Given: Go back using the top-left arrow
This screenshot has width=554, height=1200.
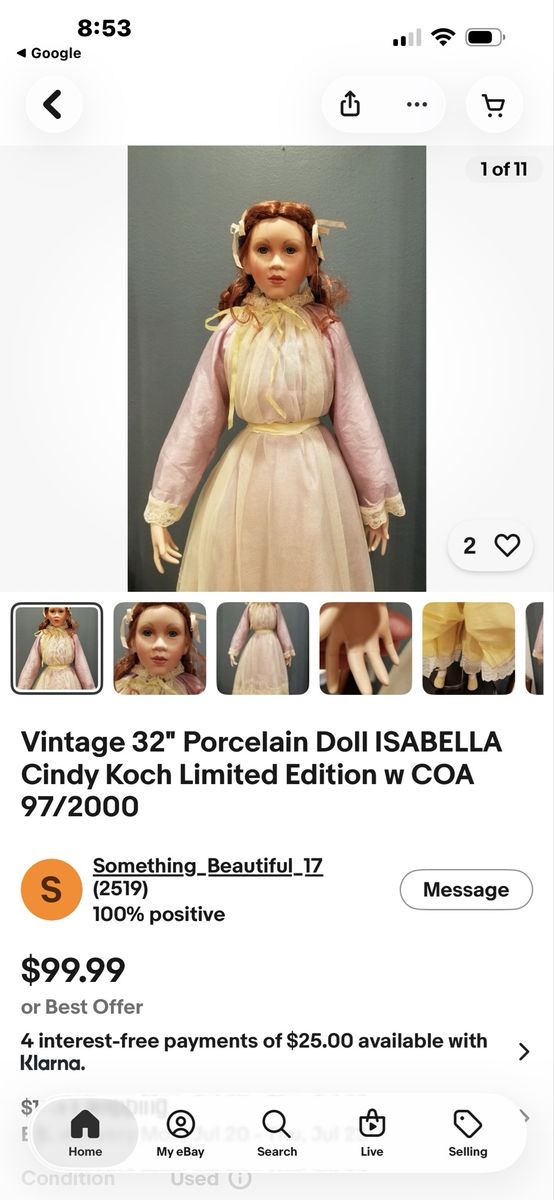Looking at the screenshot, I should pyautogui.click(x=54, y=104).
